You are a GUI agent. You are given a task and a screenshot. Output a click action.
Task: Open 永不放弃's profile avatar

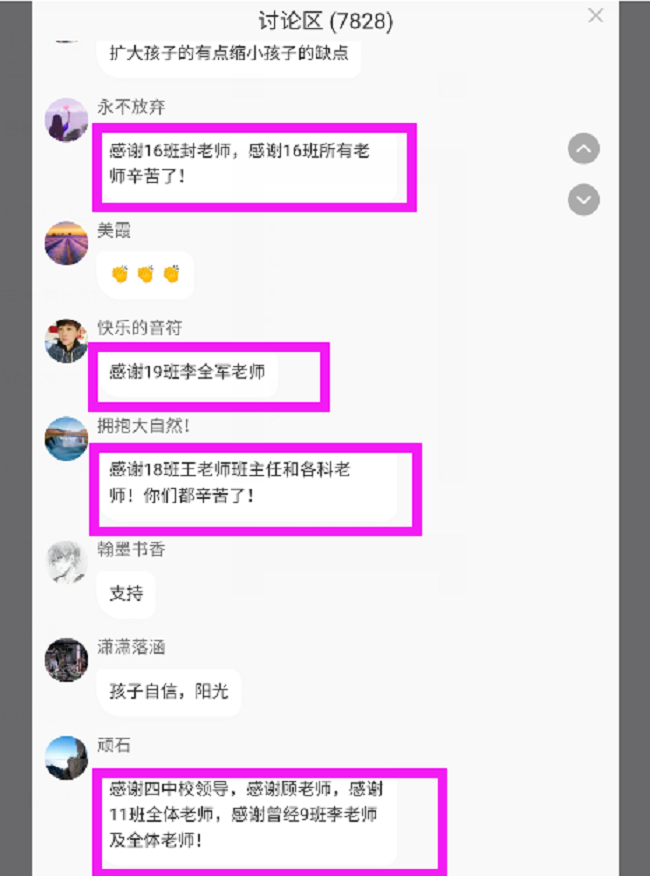tap(67, 120)
